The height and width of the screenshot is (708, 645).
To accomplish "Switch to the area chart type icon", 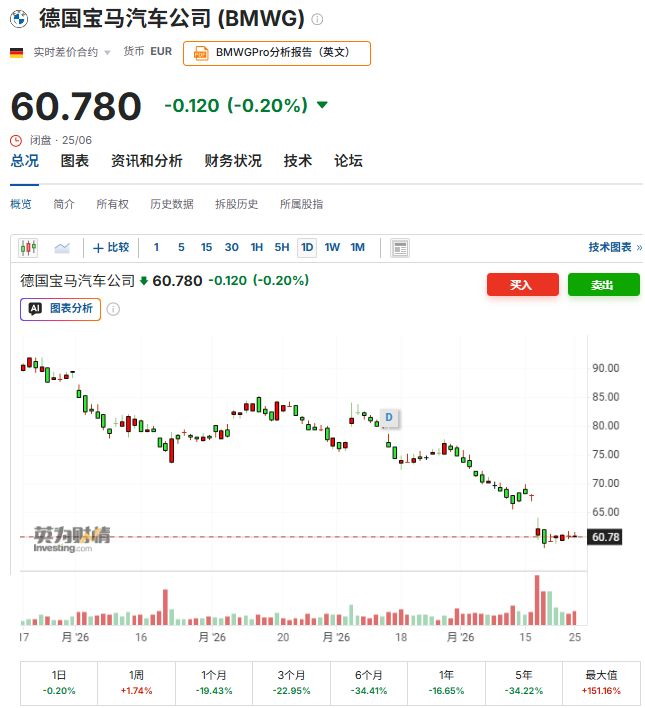I will 62,247.
